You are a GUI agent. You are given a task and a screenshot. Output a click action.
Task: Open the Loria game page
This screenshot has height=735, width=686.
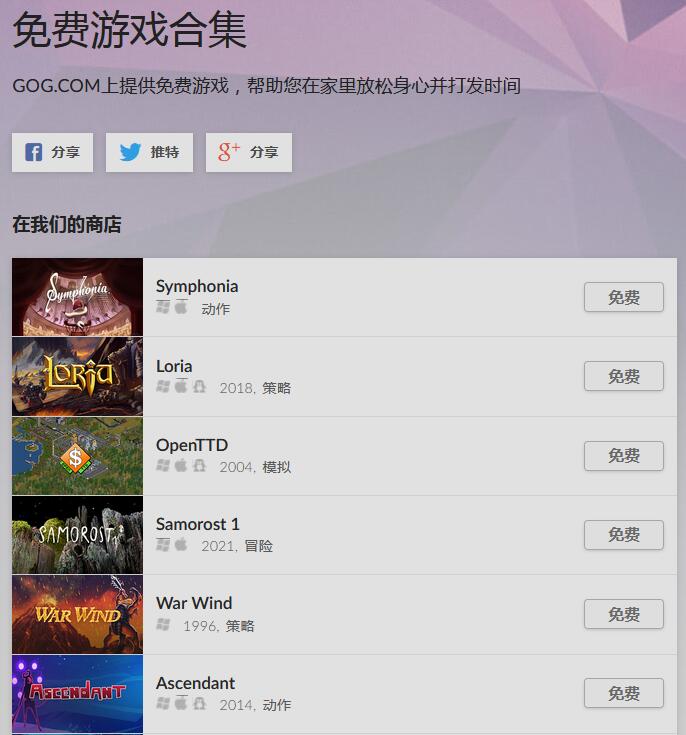174,366
